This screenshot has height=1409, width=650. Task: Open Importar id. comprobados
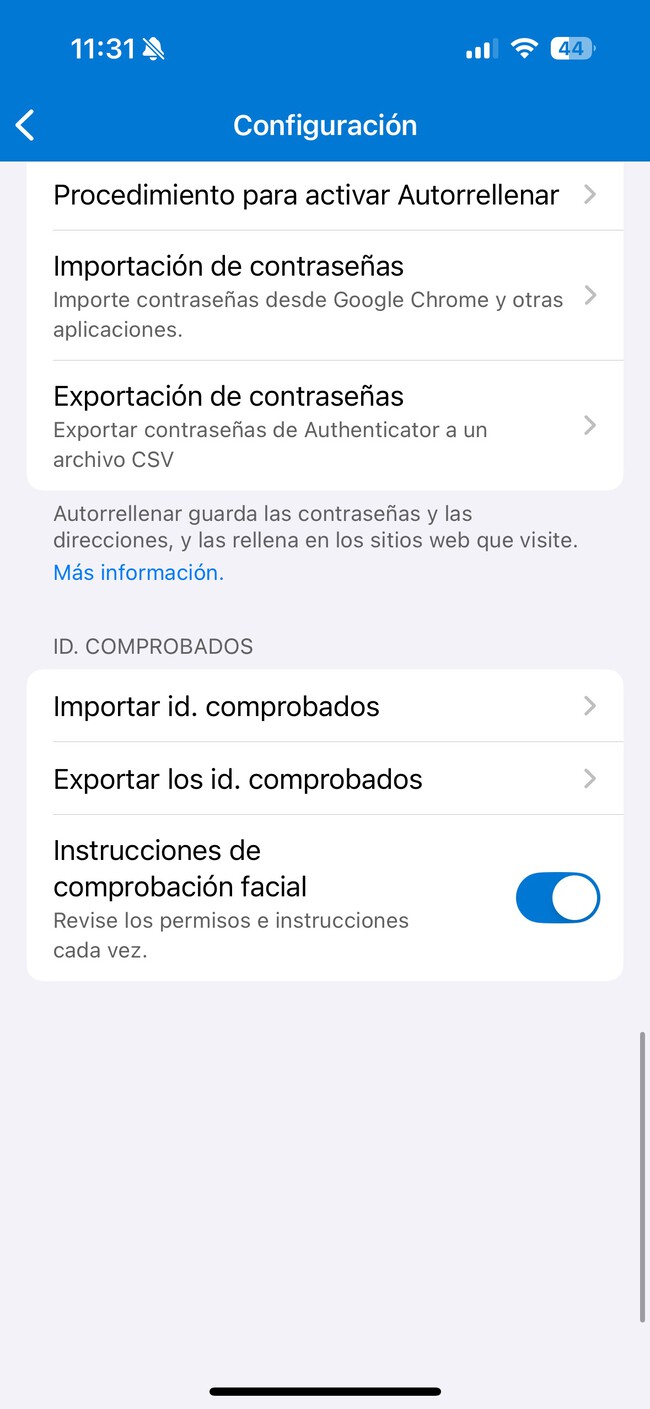coord(324,707)
